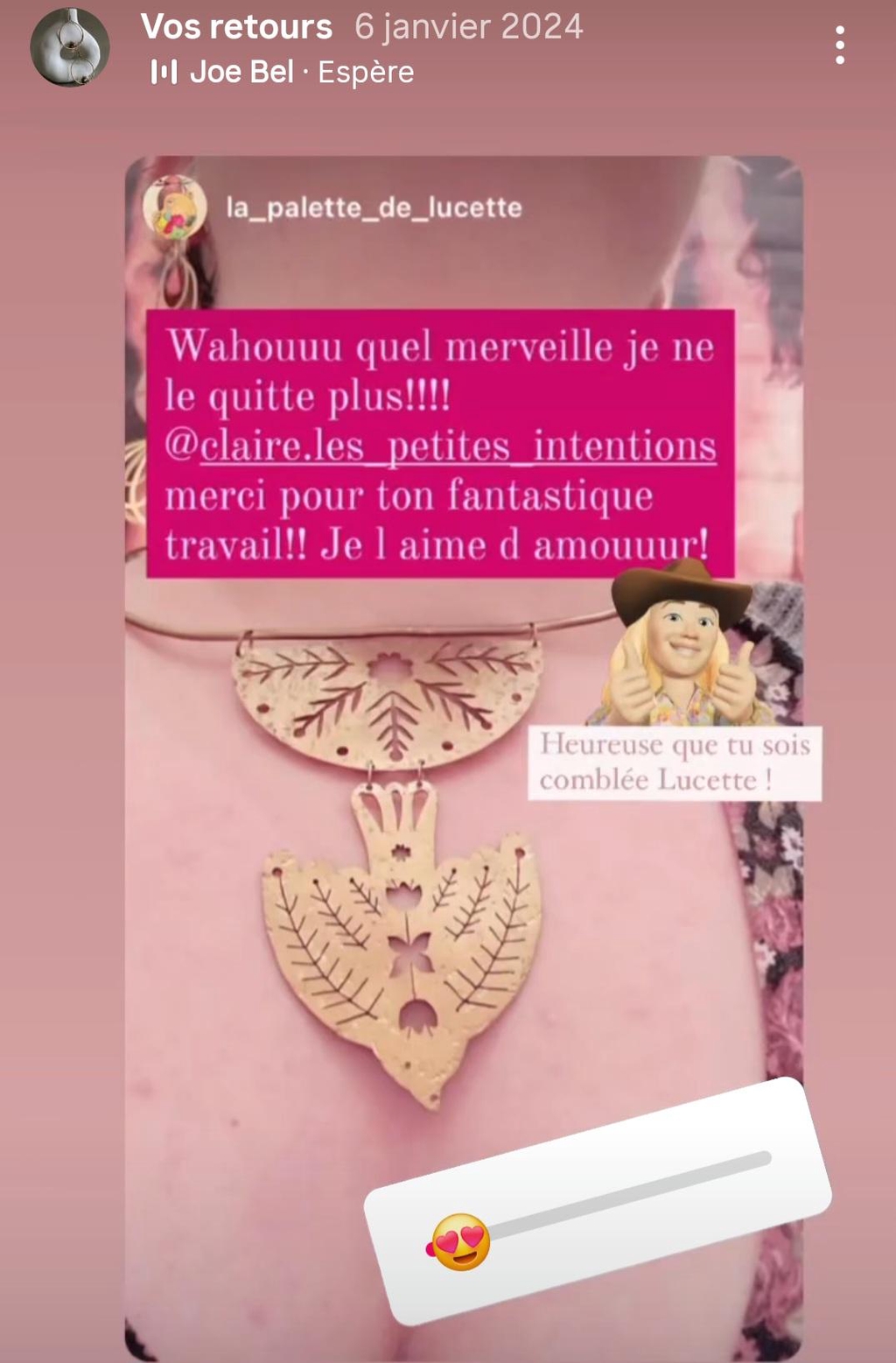The width and height of the screenshot is (896, 1363).
Task: Open the la_palette_de_lucette reshared story
Action: coord(373,207)
